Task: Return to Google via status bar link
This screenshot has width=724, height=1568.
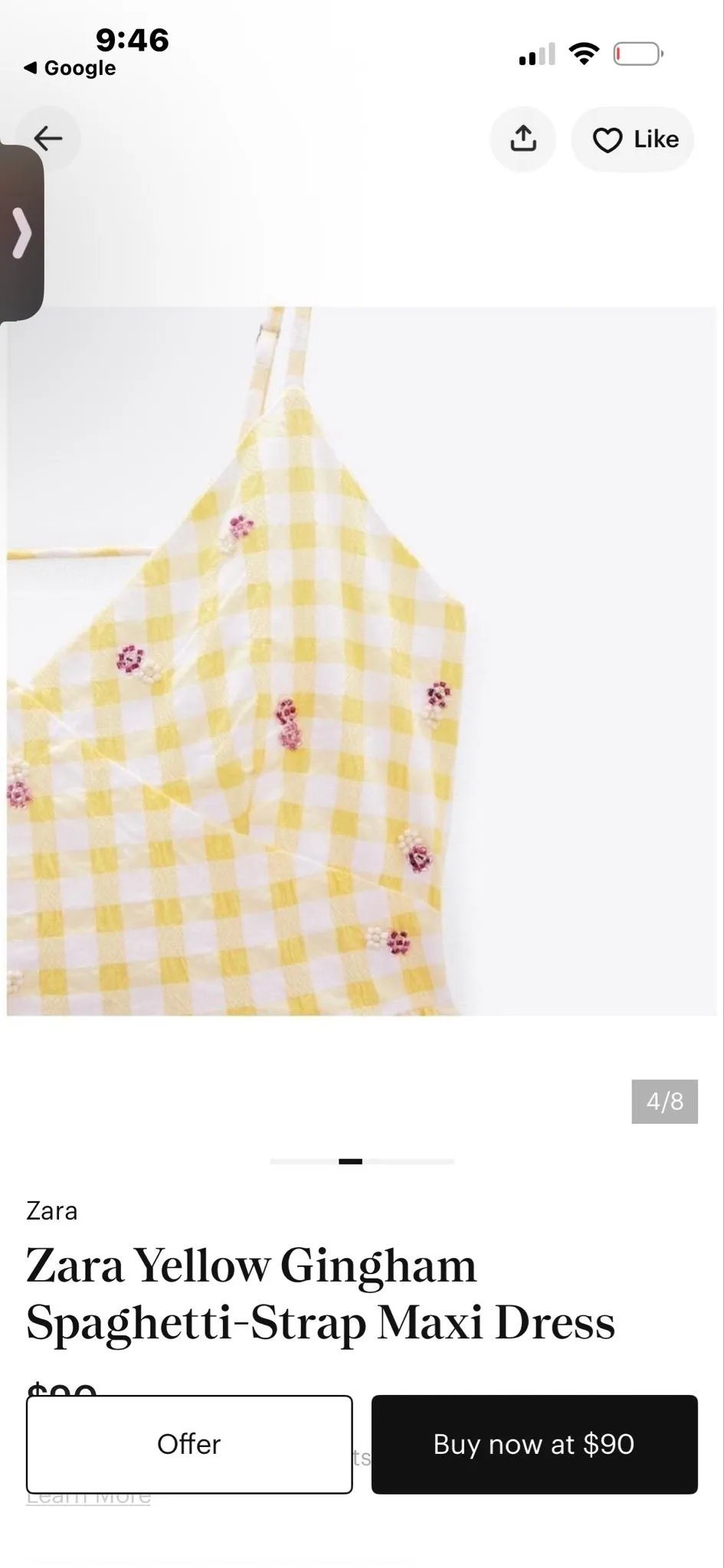Action: [x=70, y=68]
